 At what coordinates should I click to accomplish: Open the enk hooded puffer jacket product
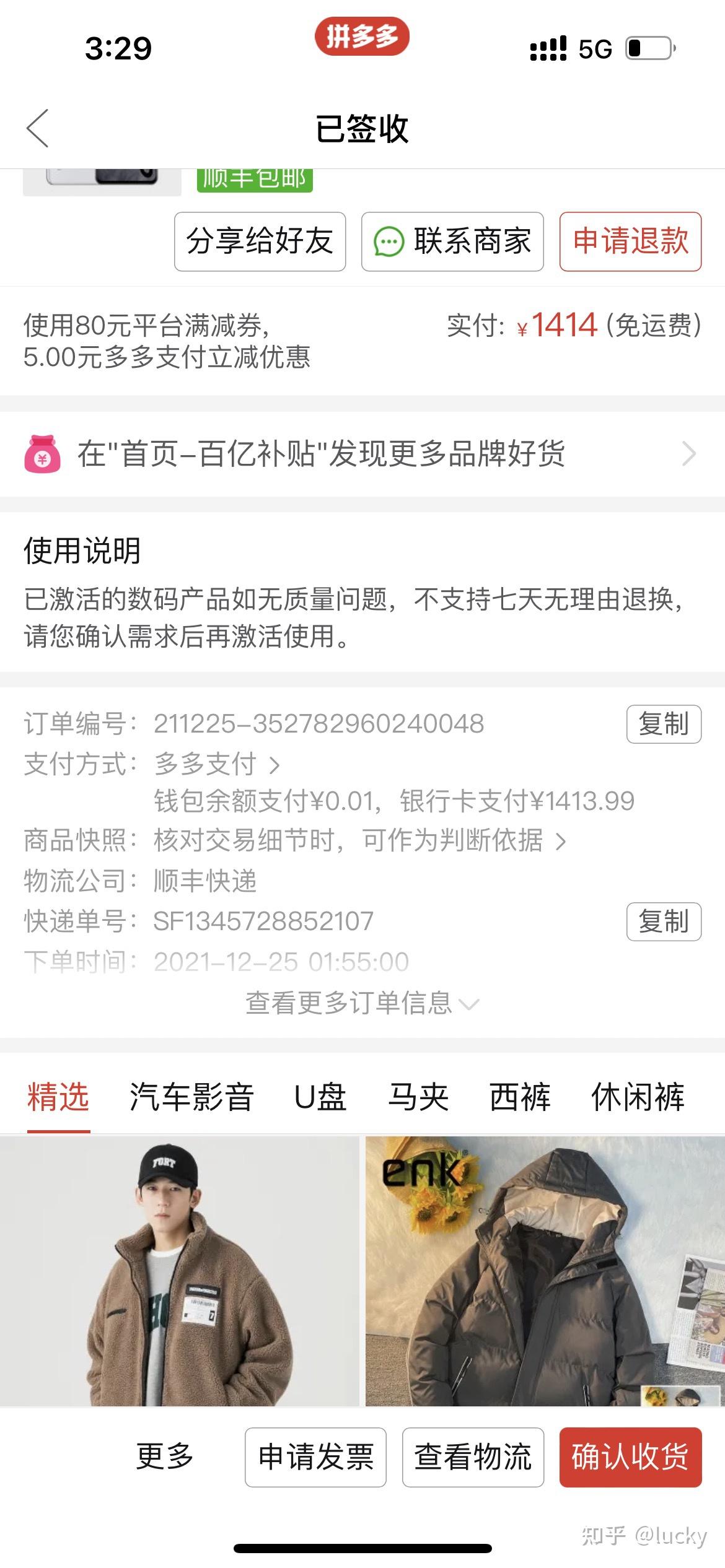click(x=545, y=1270)
